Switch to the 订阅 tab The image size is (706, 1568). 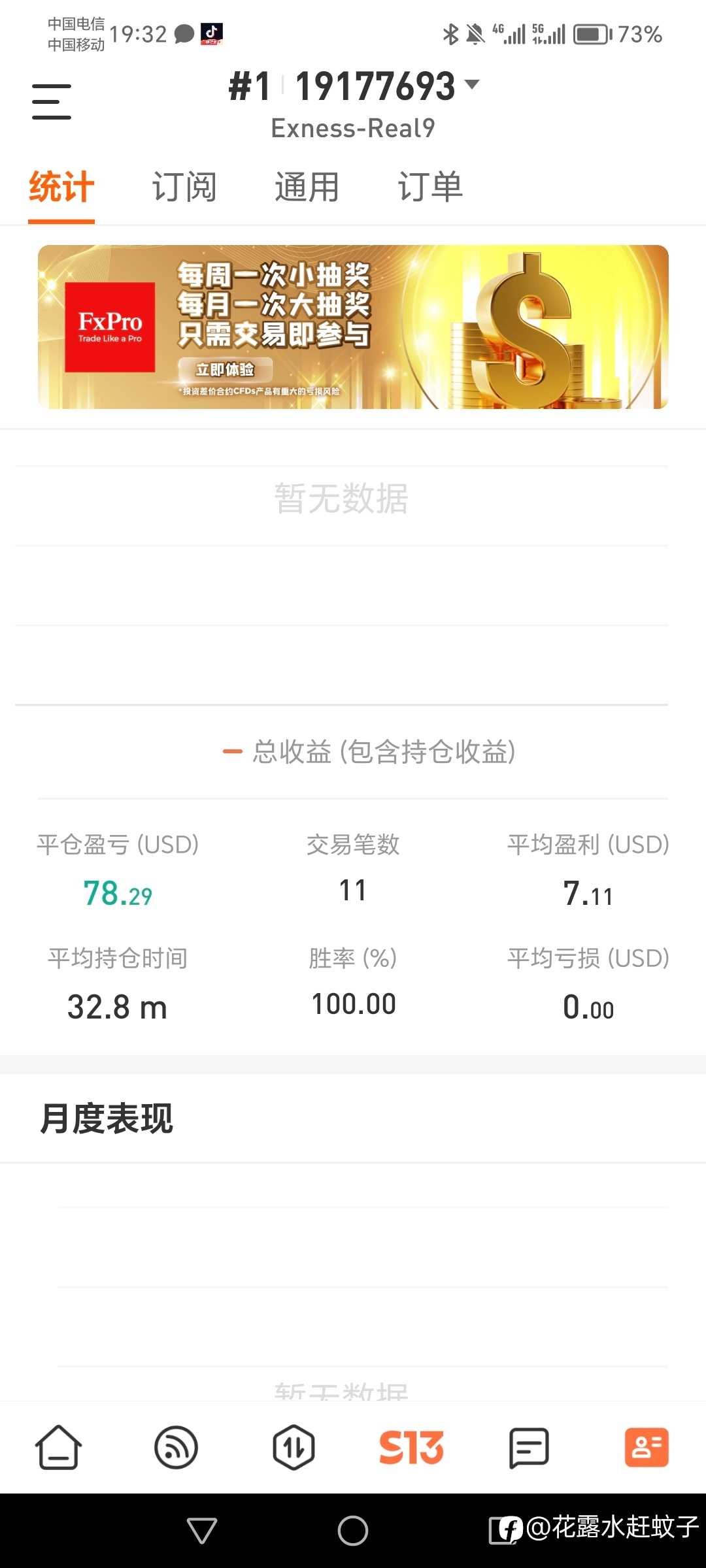tap(184, 187)
